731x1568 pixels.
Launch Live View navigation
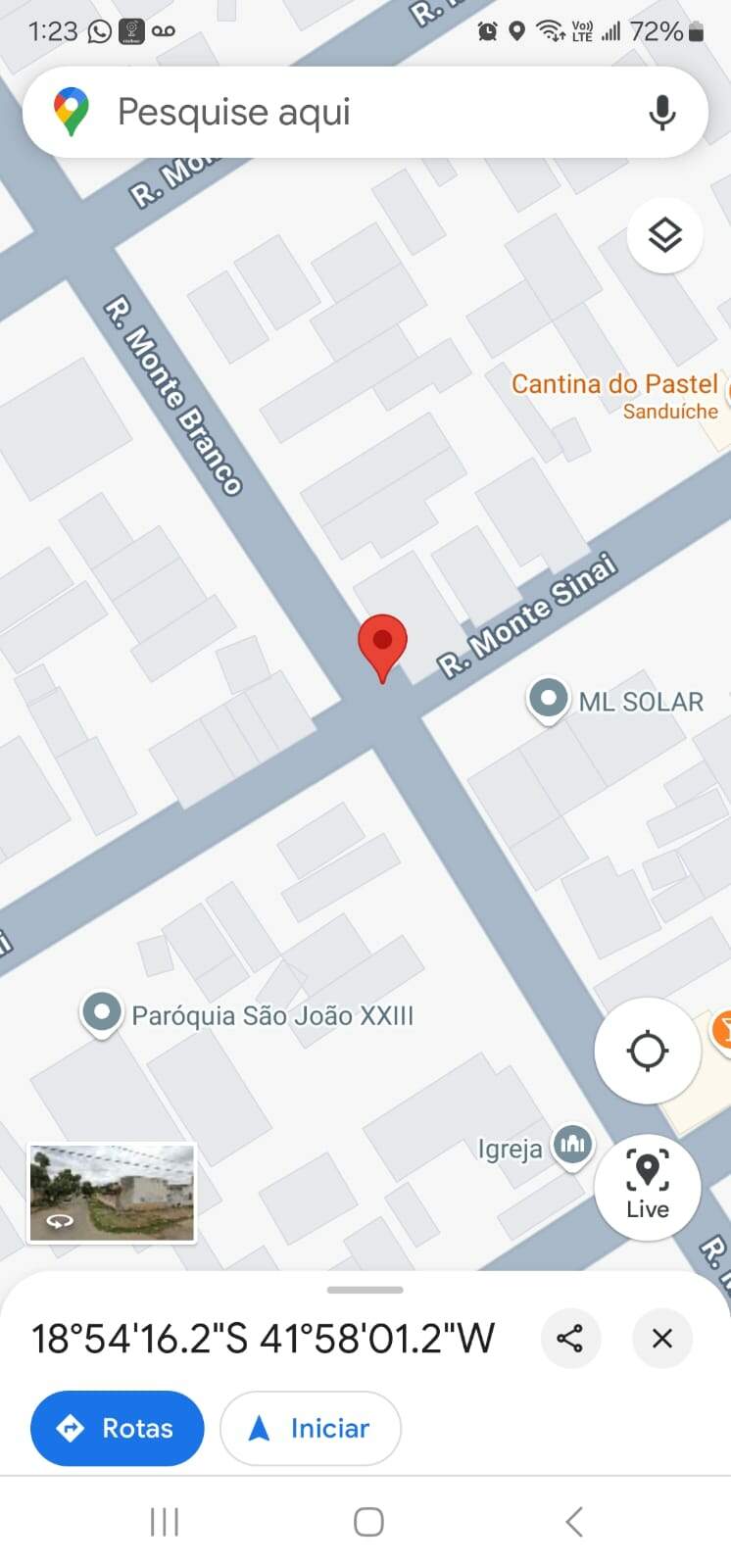[x=648, y=1187]
